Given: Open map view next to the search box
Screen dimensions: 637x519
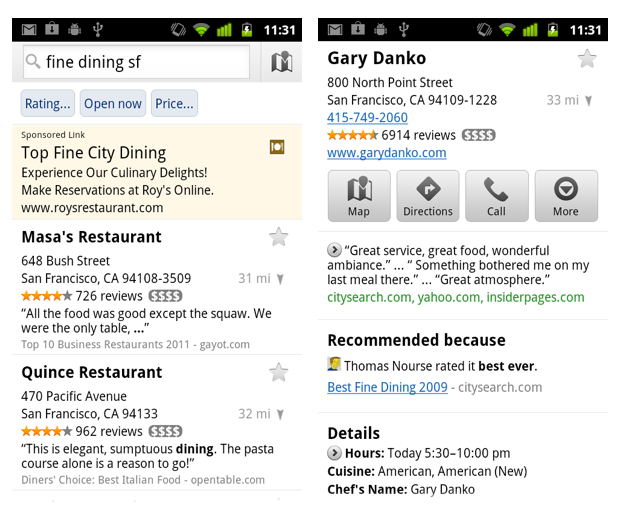Looking at the screenshot, I should pos(282,62).
